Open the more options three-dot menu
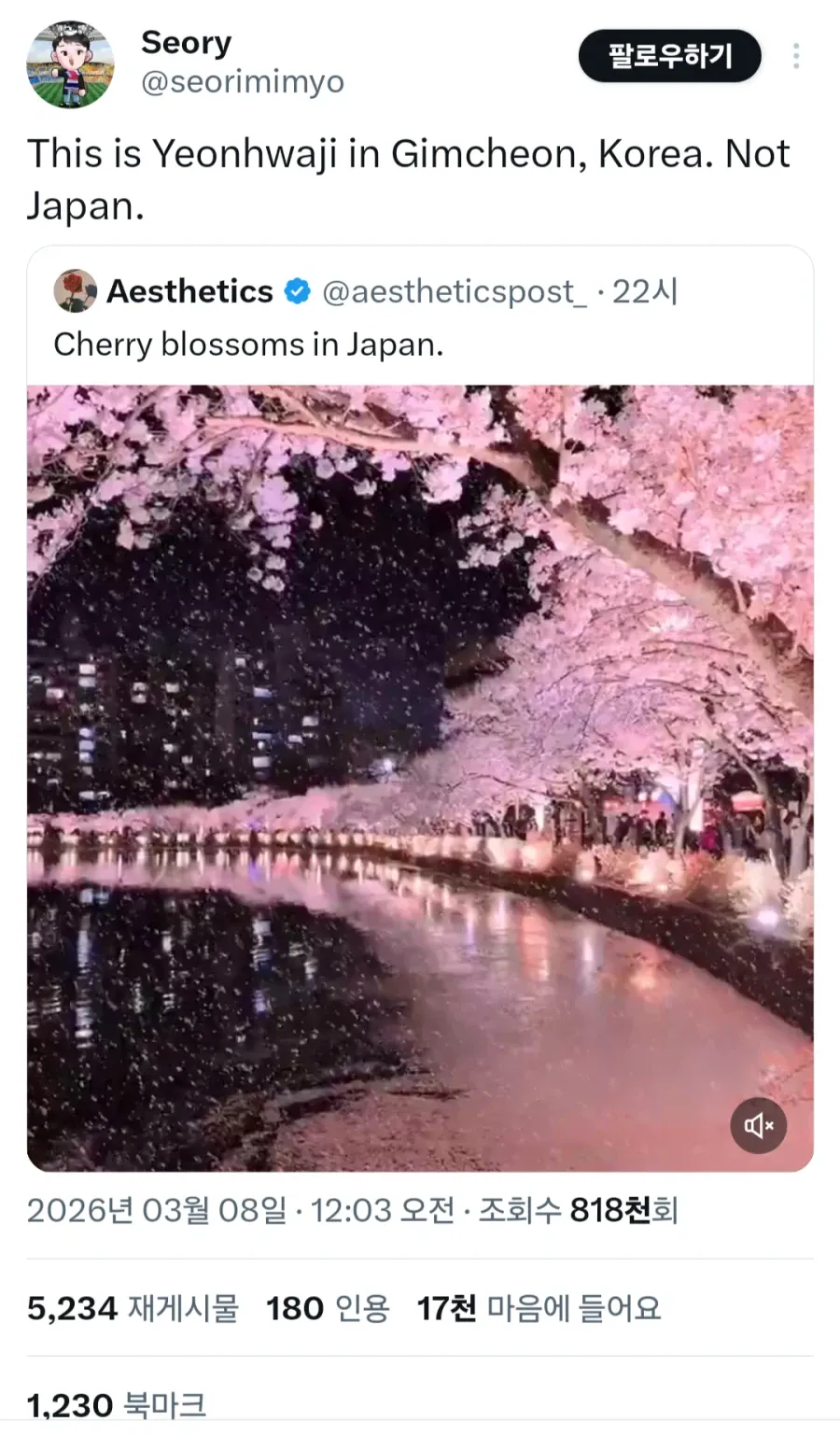This screenshot has width=840, height=1436. [x=796, y=56]
